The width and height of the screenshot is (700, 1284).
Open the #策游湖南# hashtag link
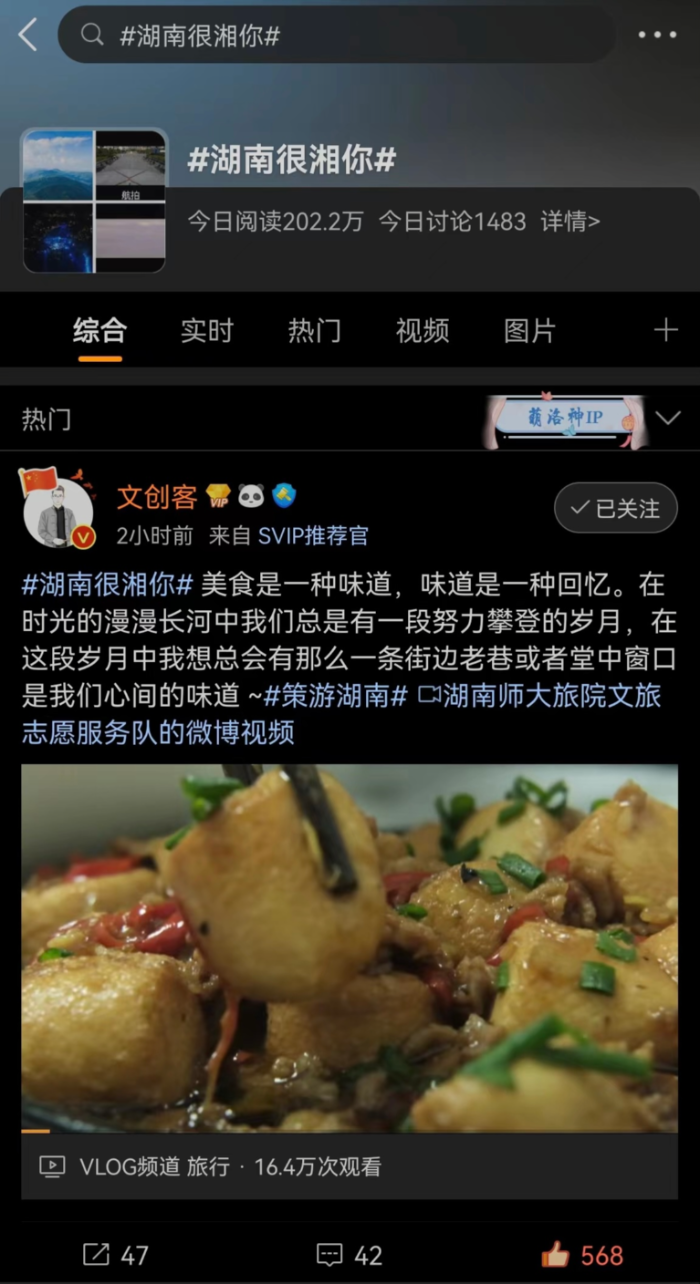(335, 696)
